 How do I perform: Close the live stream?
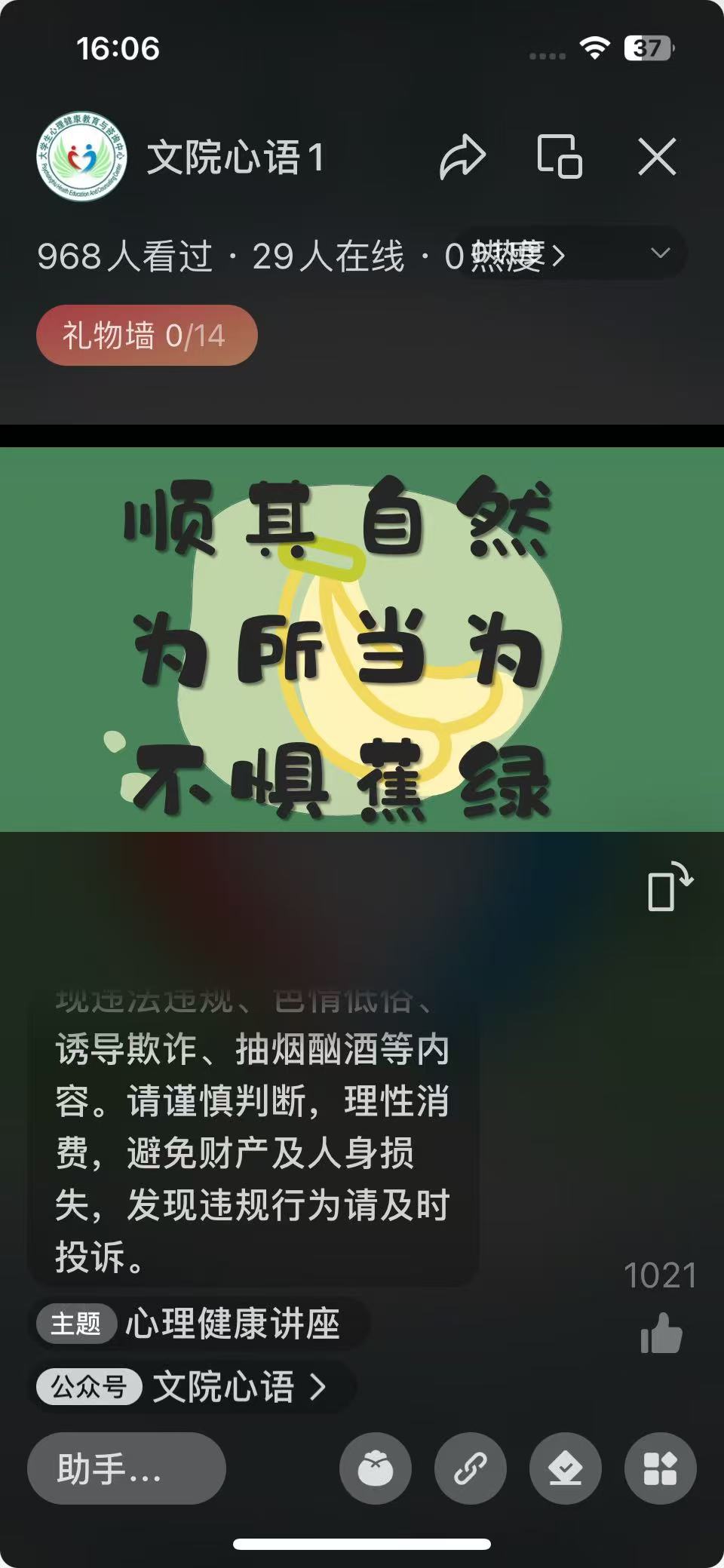click(657, 157)
